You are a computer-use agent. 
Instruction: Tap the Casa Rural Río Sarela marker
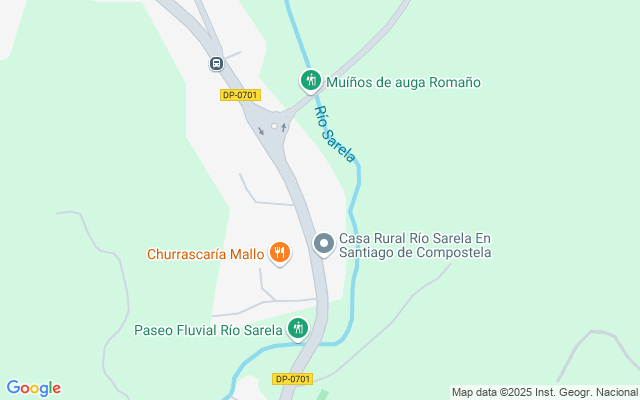pyautogui.click(x=324, y=243)
